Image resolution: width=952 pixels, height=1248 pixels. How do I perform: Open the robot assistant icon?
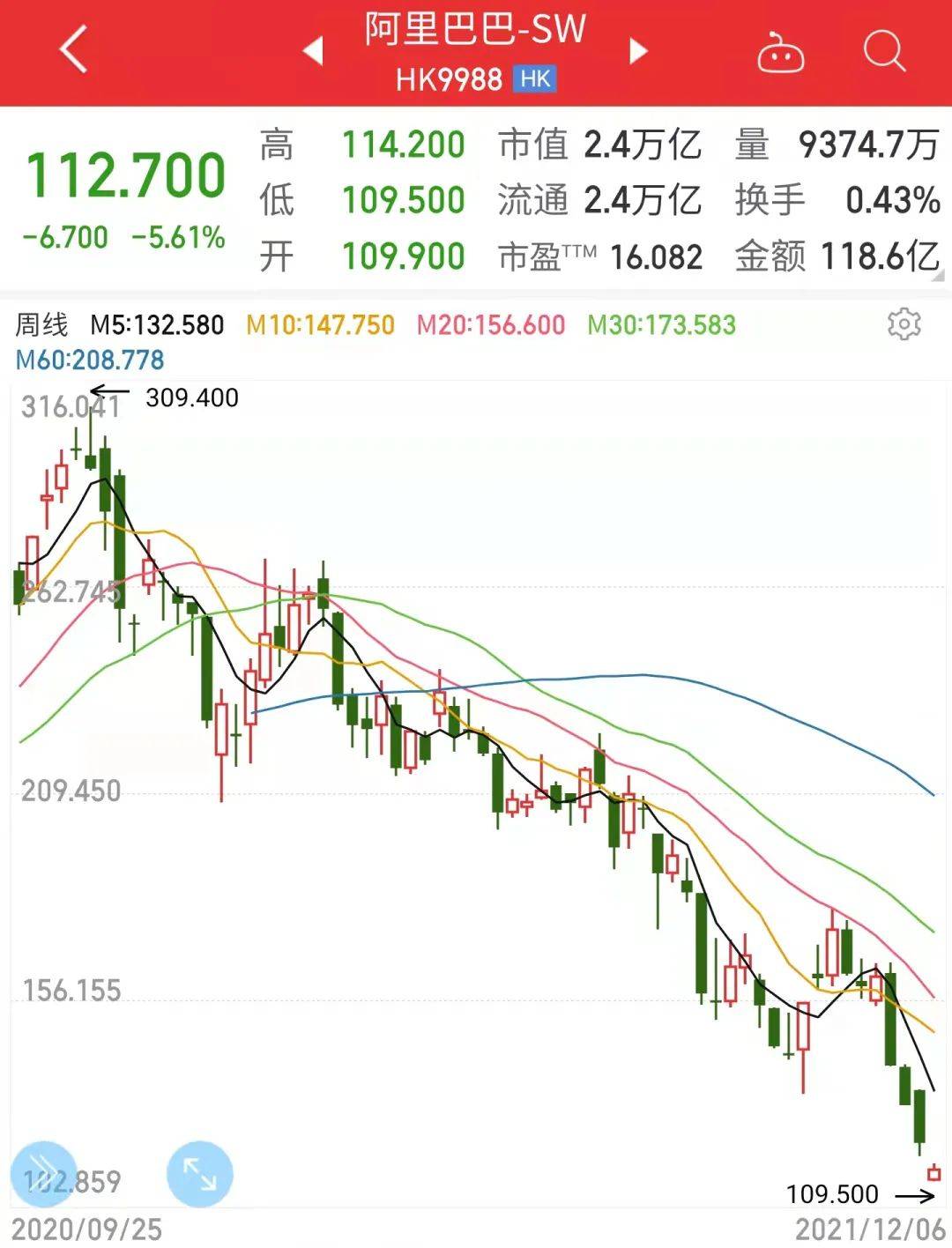(780, 53)
